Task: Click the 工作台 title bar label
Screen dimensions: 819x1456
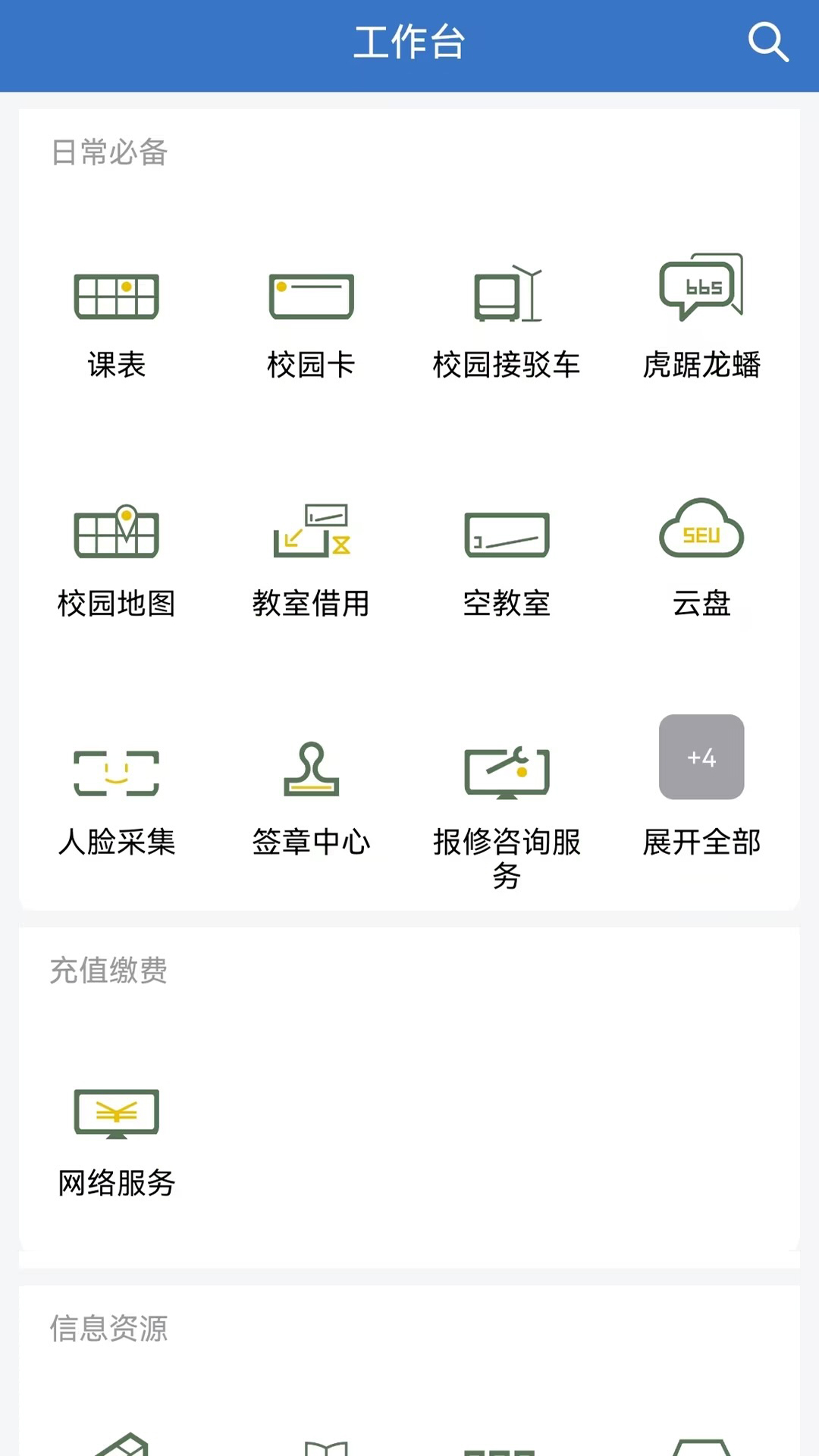Action: tap(409, 43)
